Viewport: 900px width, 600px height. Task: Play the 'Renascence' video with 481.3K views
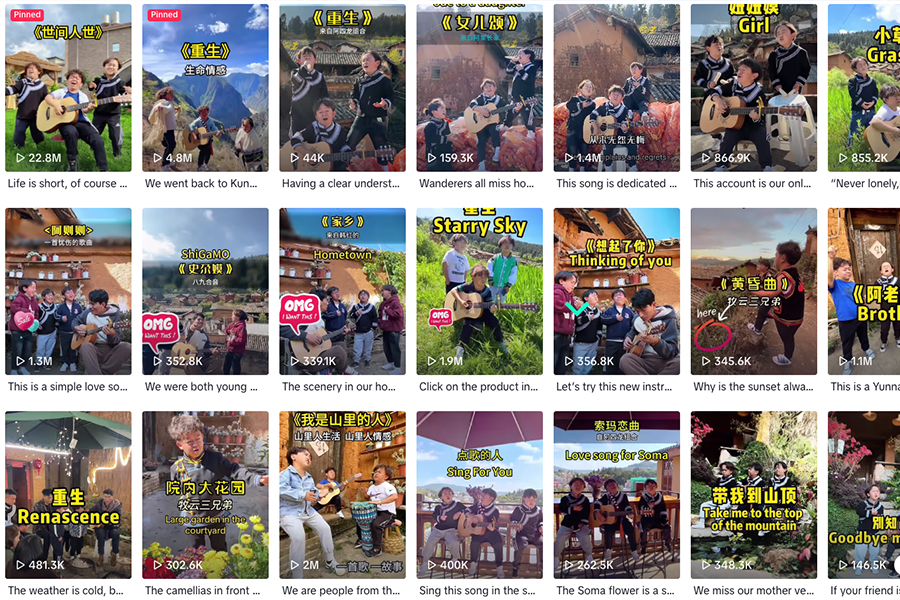coord(68,495)
